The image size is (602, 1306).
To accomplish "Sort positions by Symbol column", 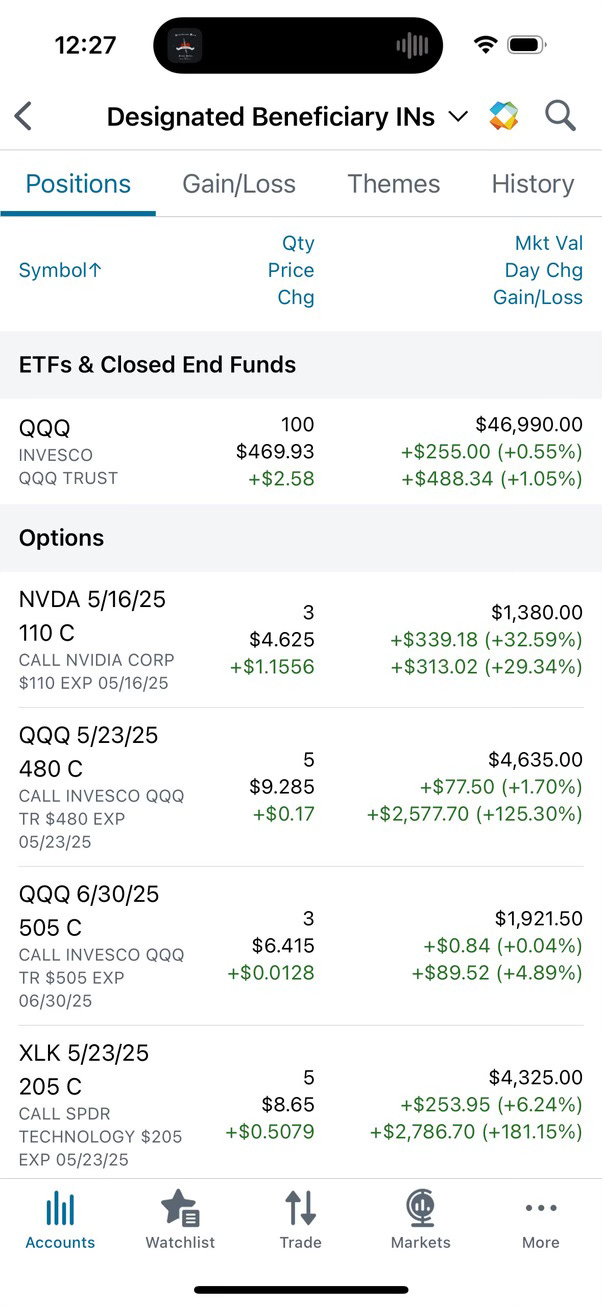I will pos(60,270).
